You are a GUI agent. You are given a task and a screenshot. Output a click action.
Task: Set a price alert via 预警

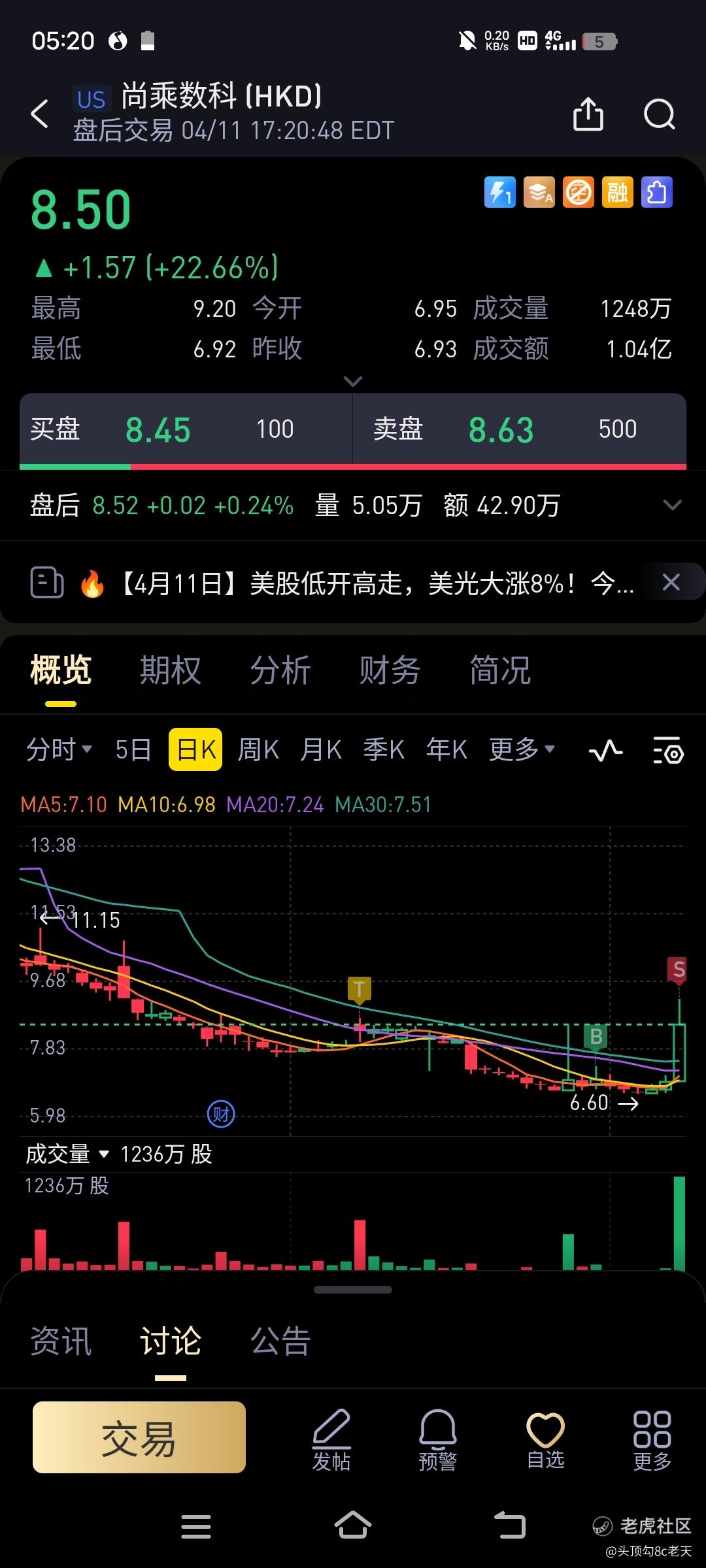(x=437, y=1440)
